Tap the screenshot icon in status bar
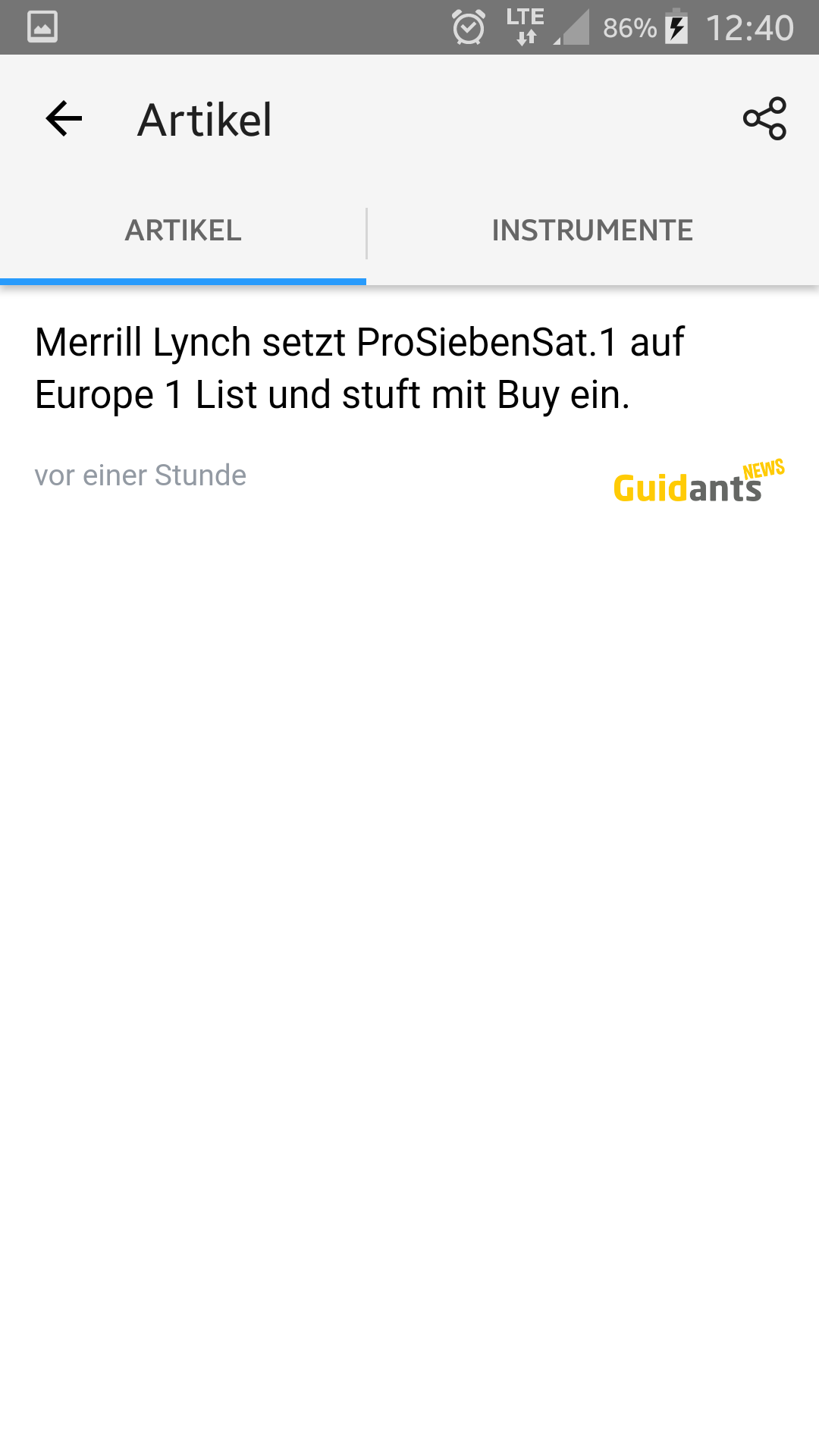Image resolution: width=819 pixels, height=1456 pixels. click(42, 27)
